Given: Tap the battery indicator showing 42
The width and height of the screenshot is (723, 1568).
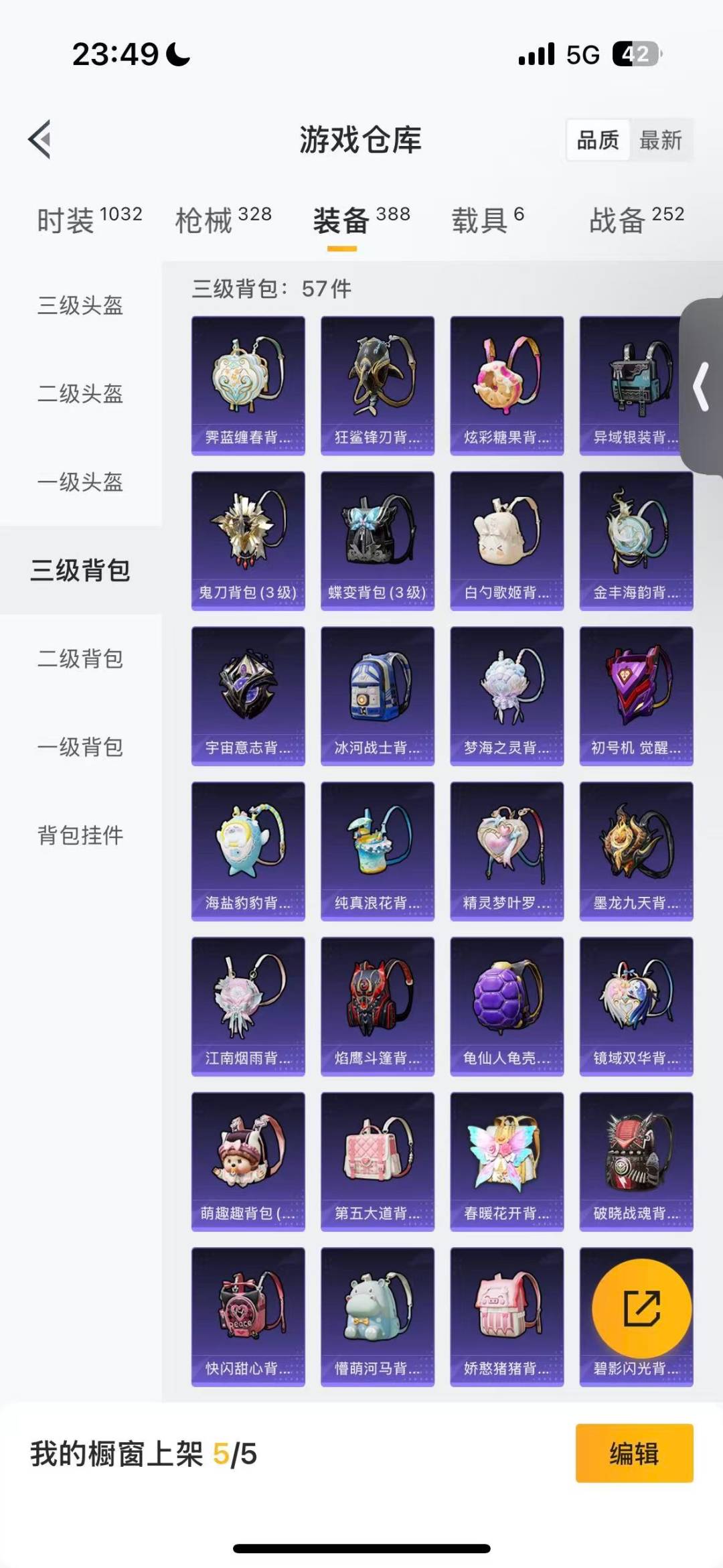Looking at the screenshot, I should point(635,55).
